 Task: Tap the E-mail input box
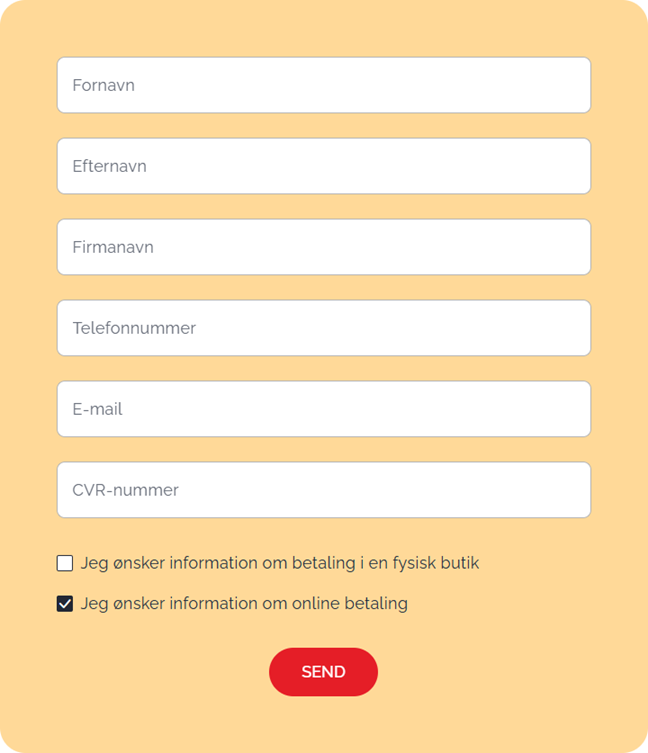click(323, 409)
